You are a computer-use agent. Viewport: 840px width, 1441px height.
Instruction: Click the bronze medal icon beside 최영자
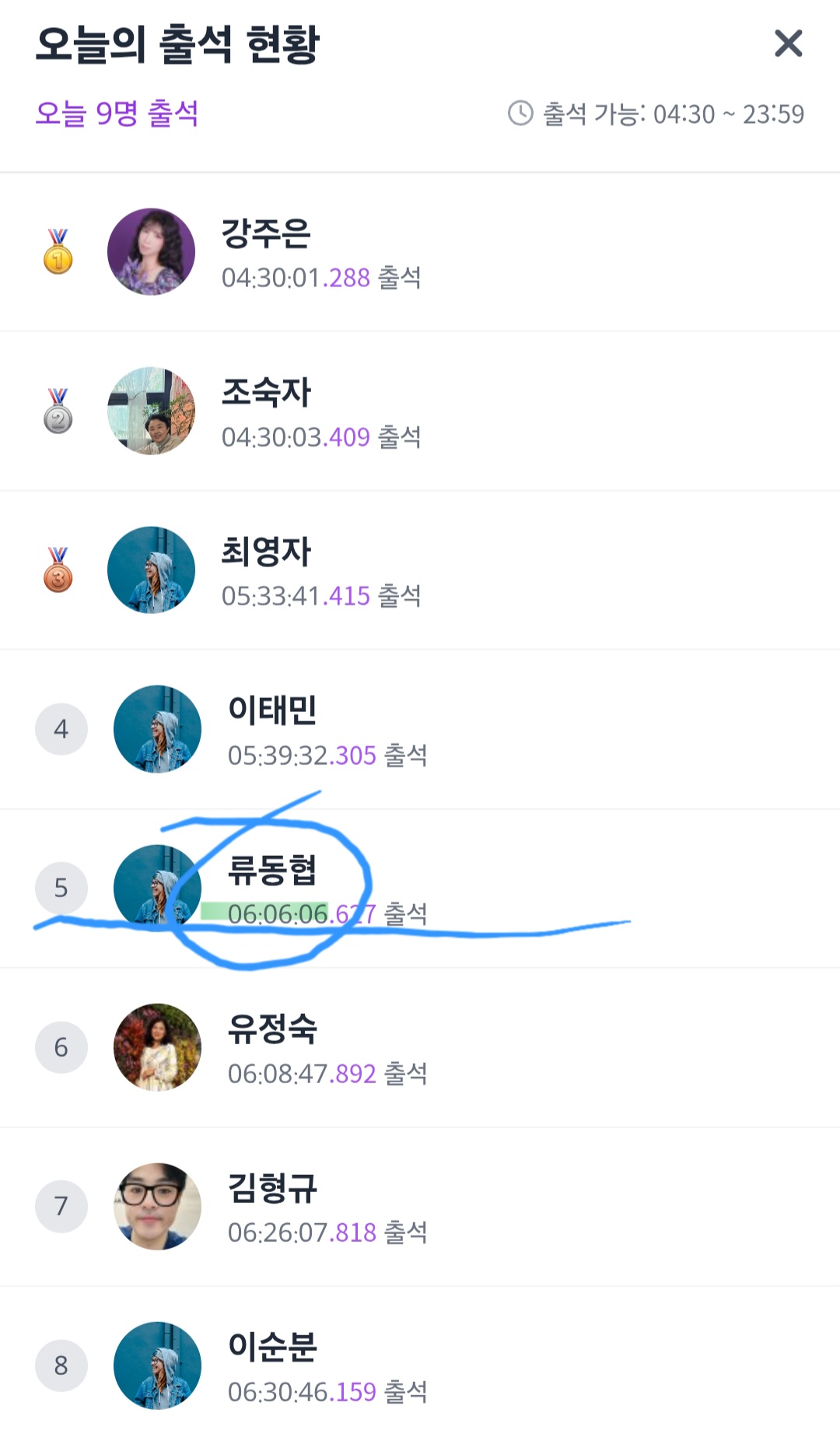click(56, 570)
